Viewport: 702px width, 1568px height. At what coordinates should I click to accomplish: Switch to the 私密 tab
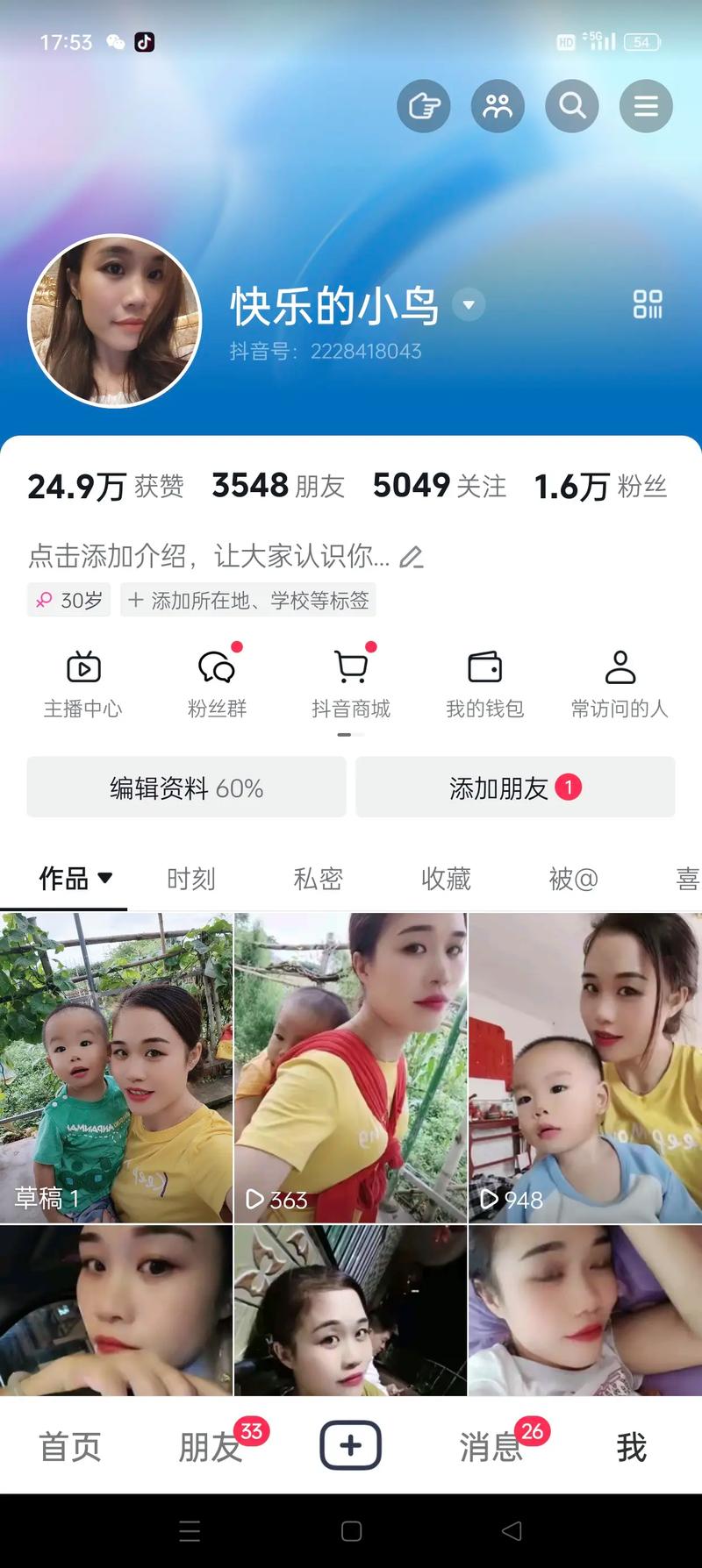coord(318,879)
